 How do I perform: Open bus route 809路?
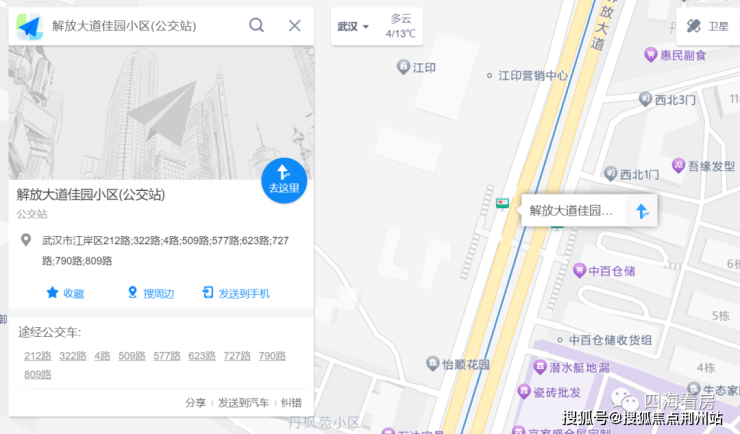[38, 375]
